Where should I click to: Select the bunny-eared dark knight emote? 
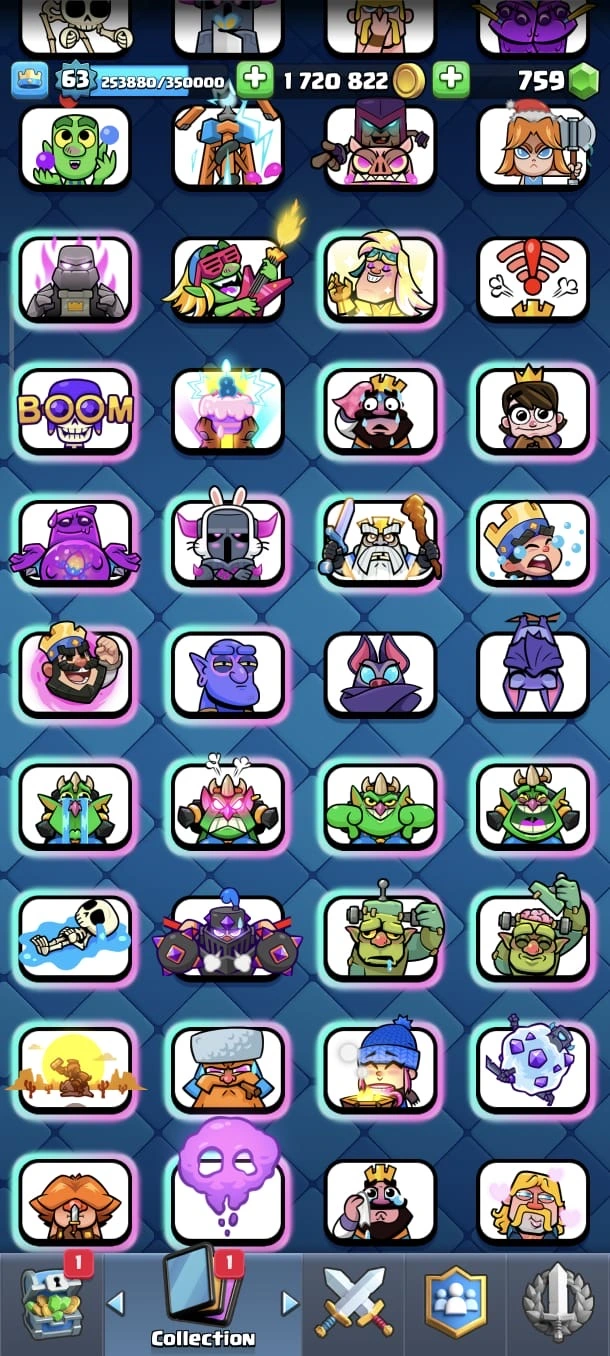[x=227, y=543]
